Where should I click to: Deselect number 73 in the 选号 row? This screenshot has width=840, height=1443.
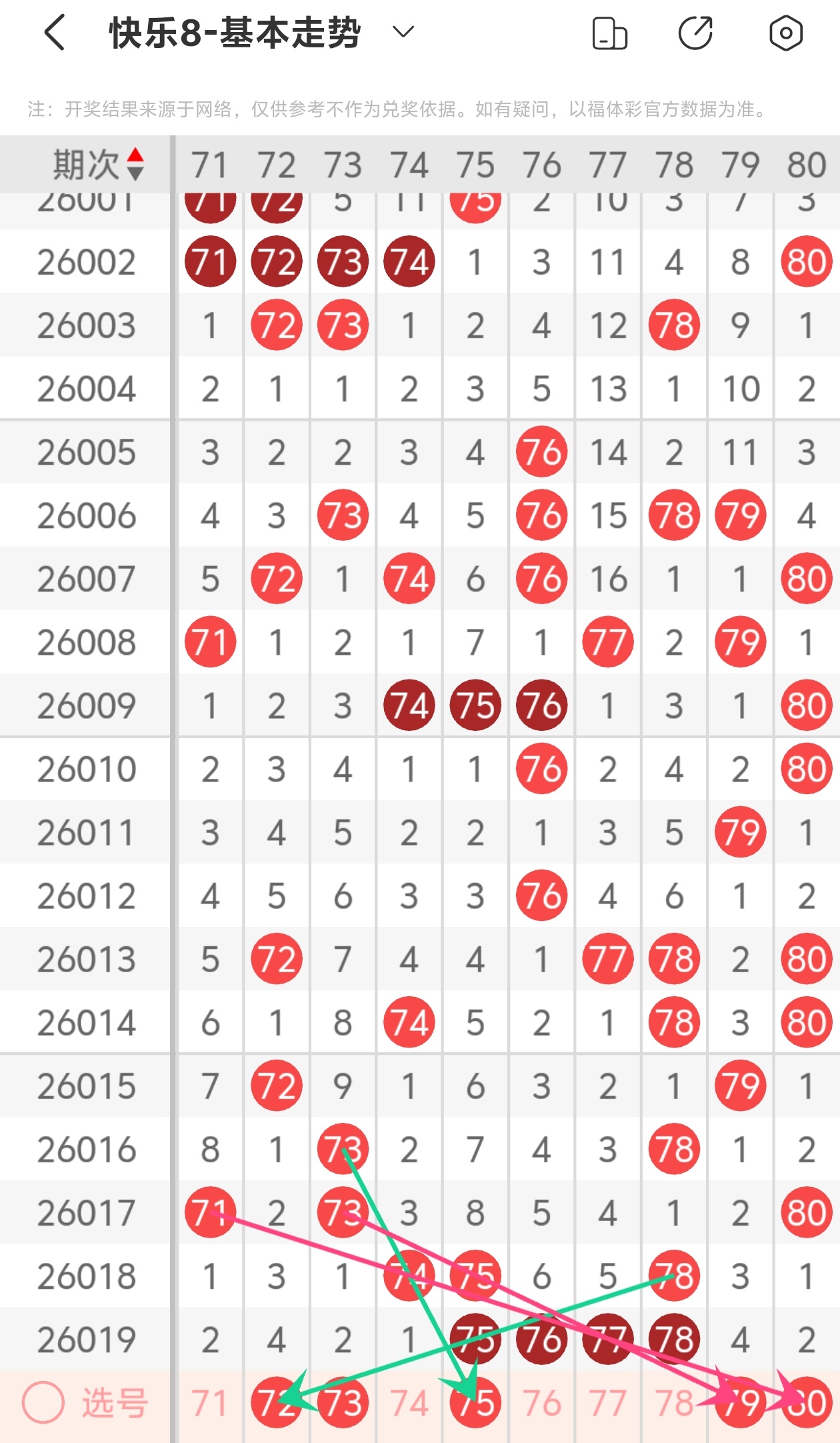pos(343,1402)
